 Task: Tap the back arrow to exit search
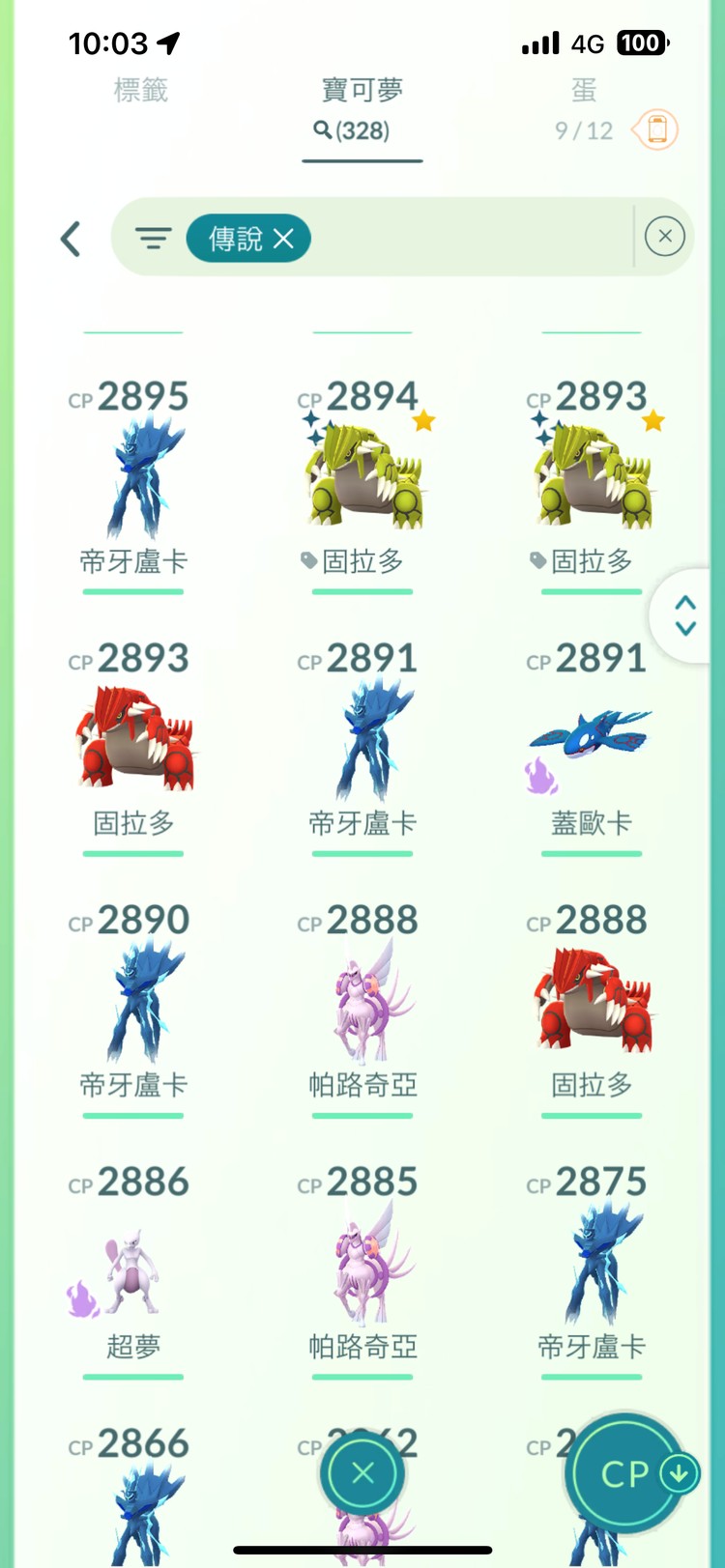pos(71,238)
